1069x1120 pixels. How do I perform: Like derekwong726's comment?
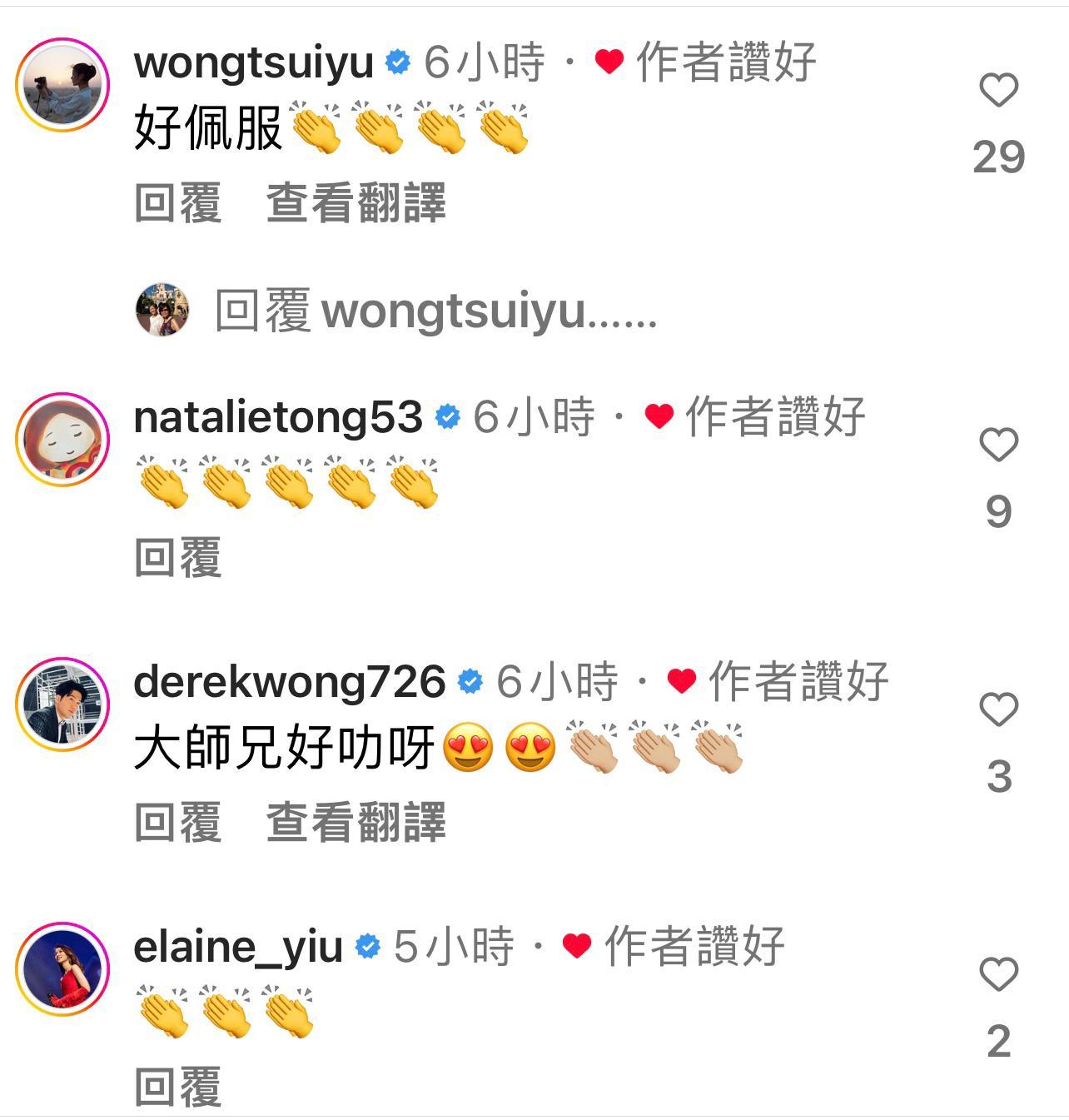coord(998,709)
